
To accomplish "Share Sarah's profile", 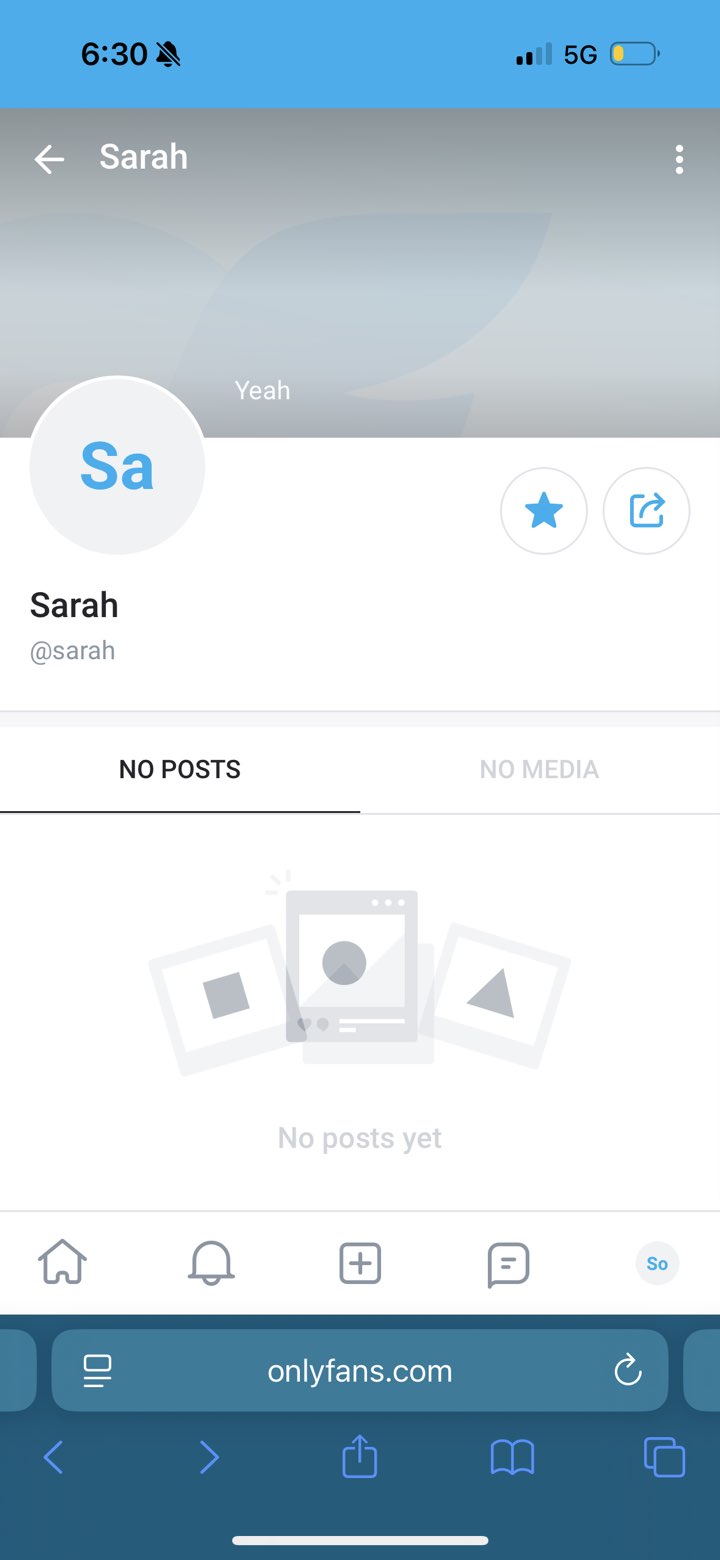I will (x=646, y=511).
